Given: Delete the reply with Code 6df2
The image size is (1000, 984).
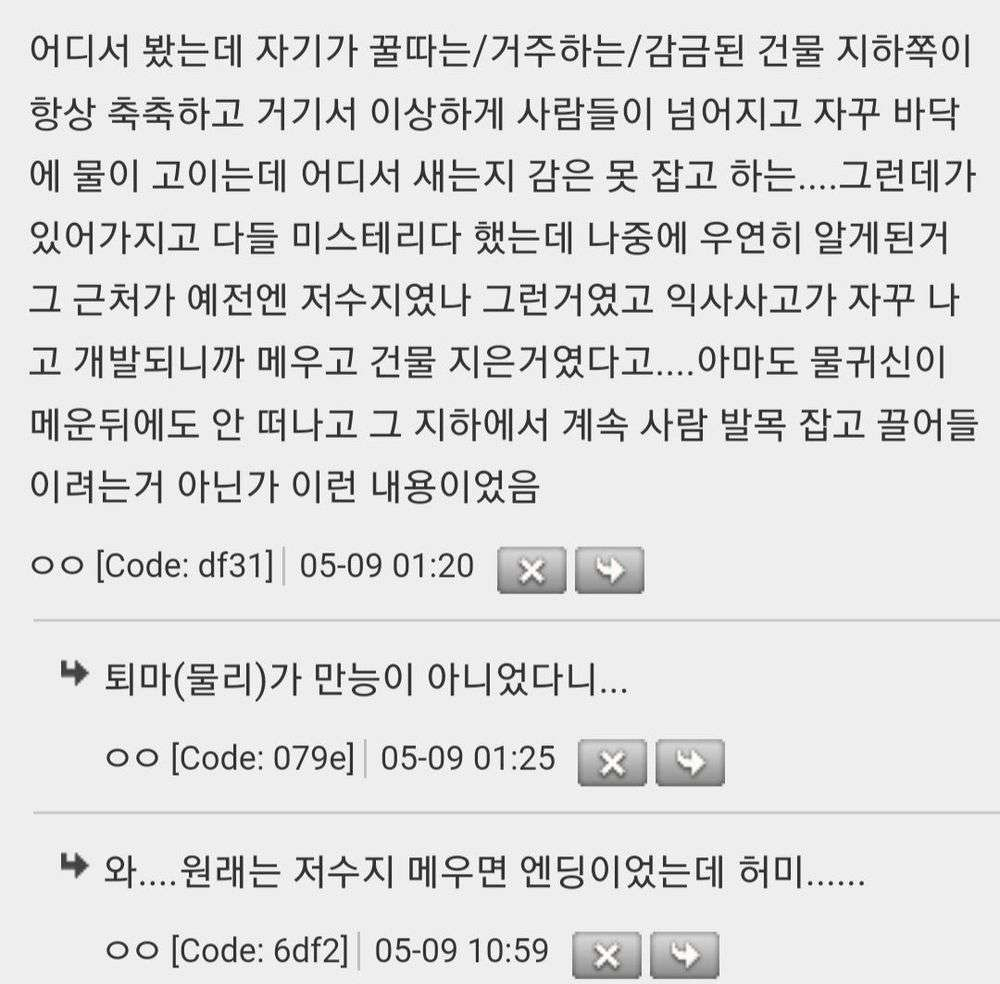Looking at the screenshot, I should pyautogui.click(x=606, y=956).
